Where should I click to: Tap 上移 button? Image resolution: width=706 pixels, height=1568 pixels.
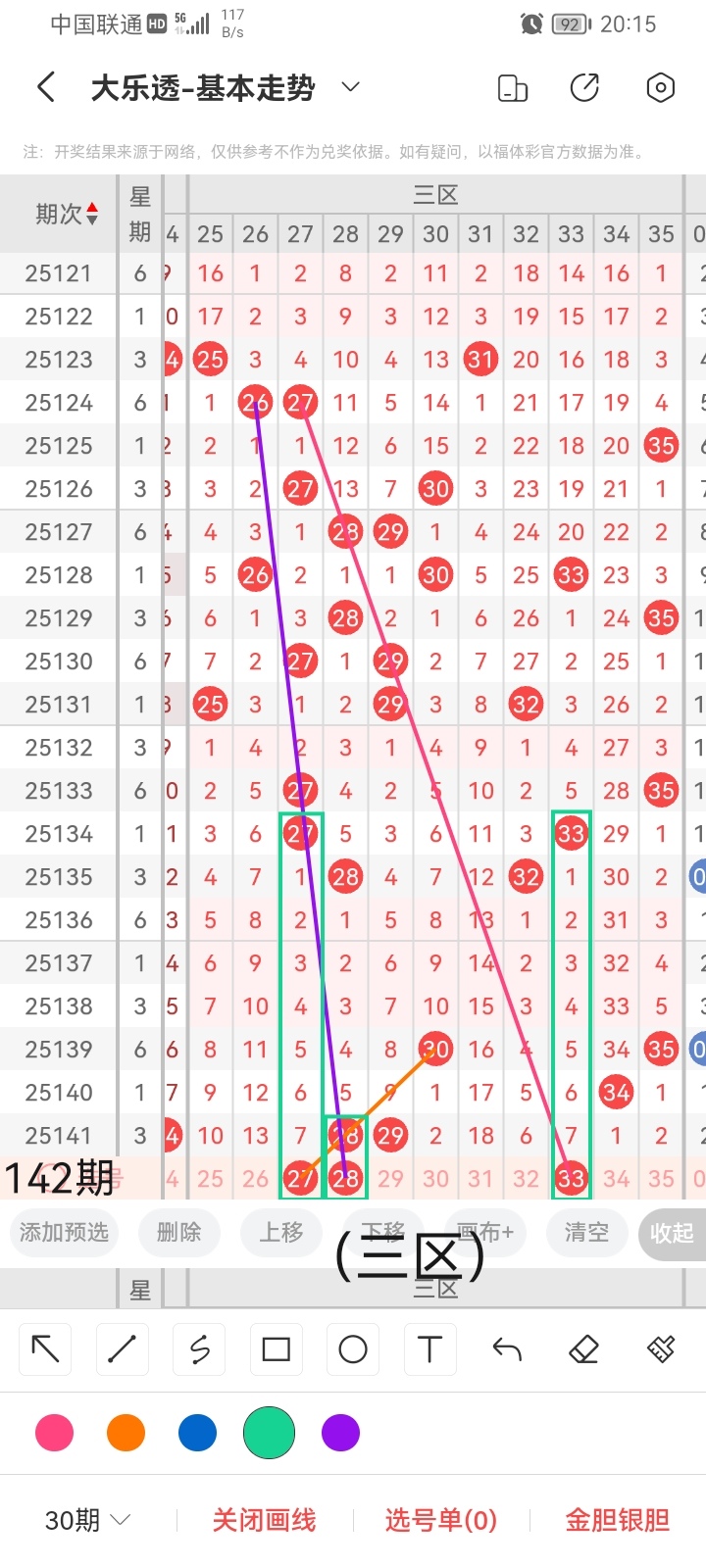click(x=281, y=1232)
